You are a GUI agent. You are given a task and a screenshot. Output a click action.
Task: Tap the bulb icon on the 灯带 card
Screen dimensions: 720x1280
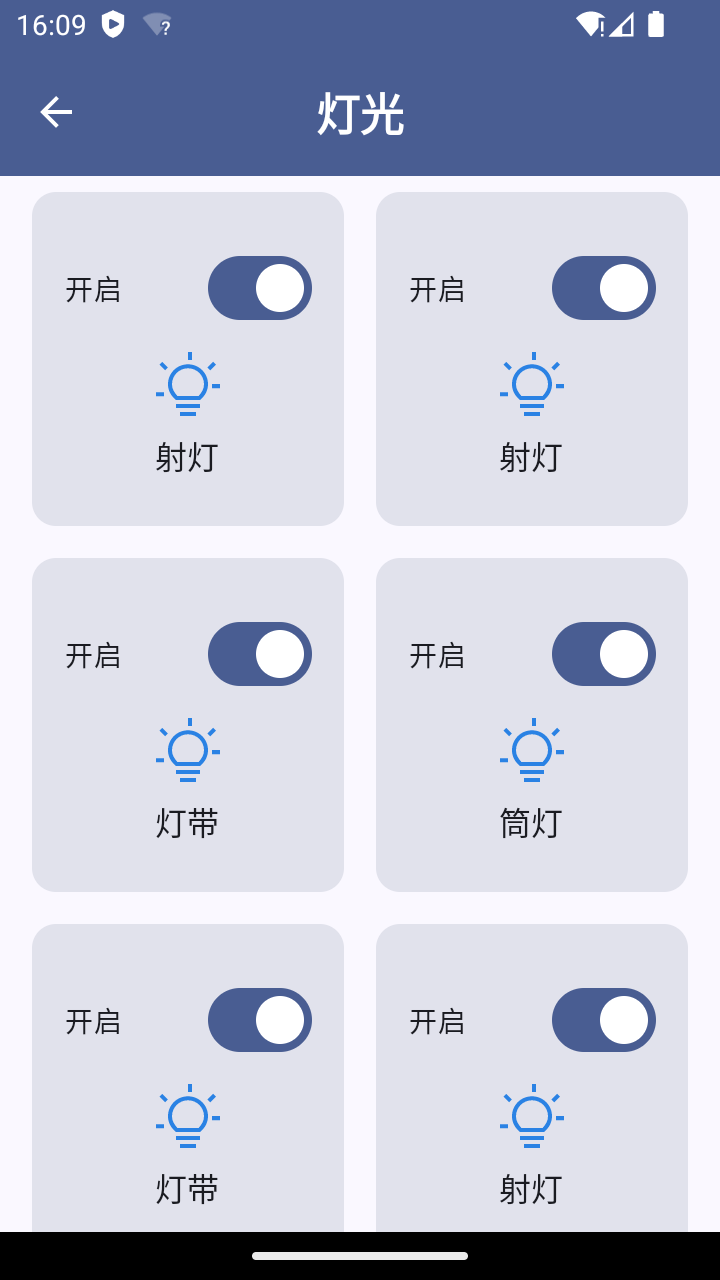click(187, 750)
